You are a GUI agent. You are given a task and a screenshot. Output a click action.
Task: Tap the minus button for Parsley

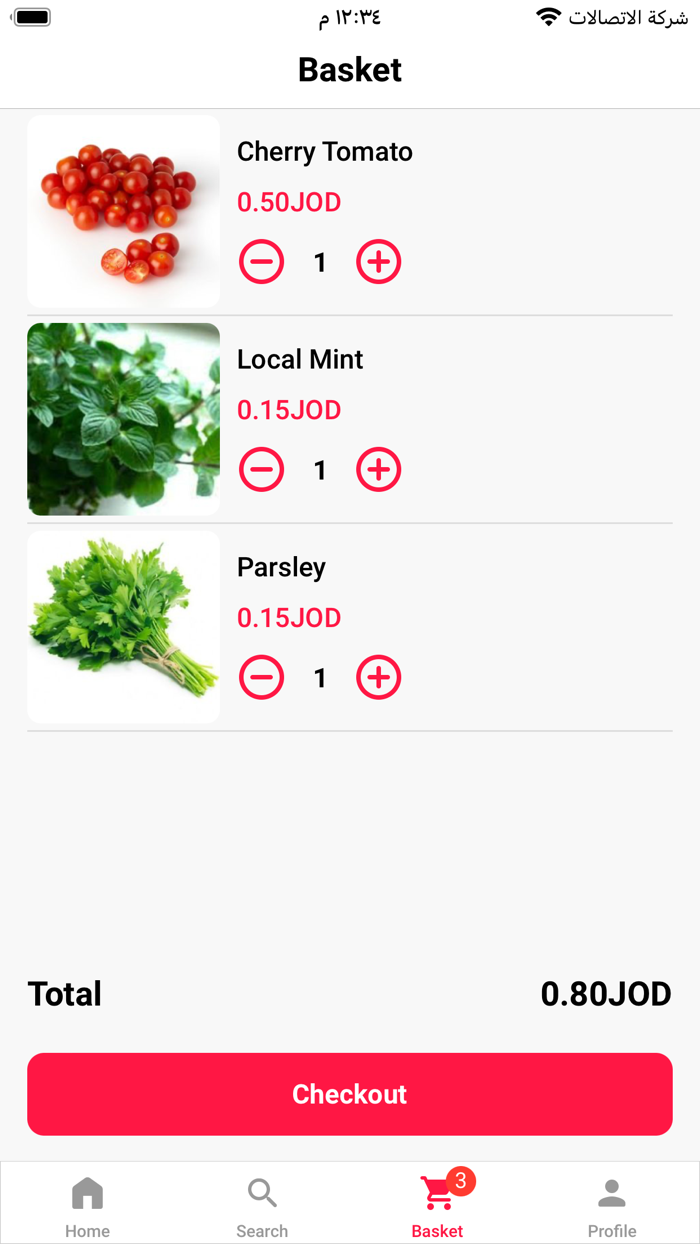[261, 678]
